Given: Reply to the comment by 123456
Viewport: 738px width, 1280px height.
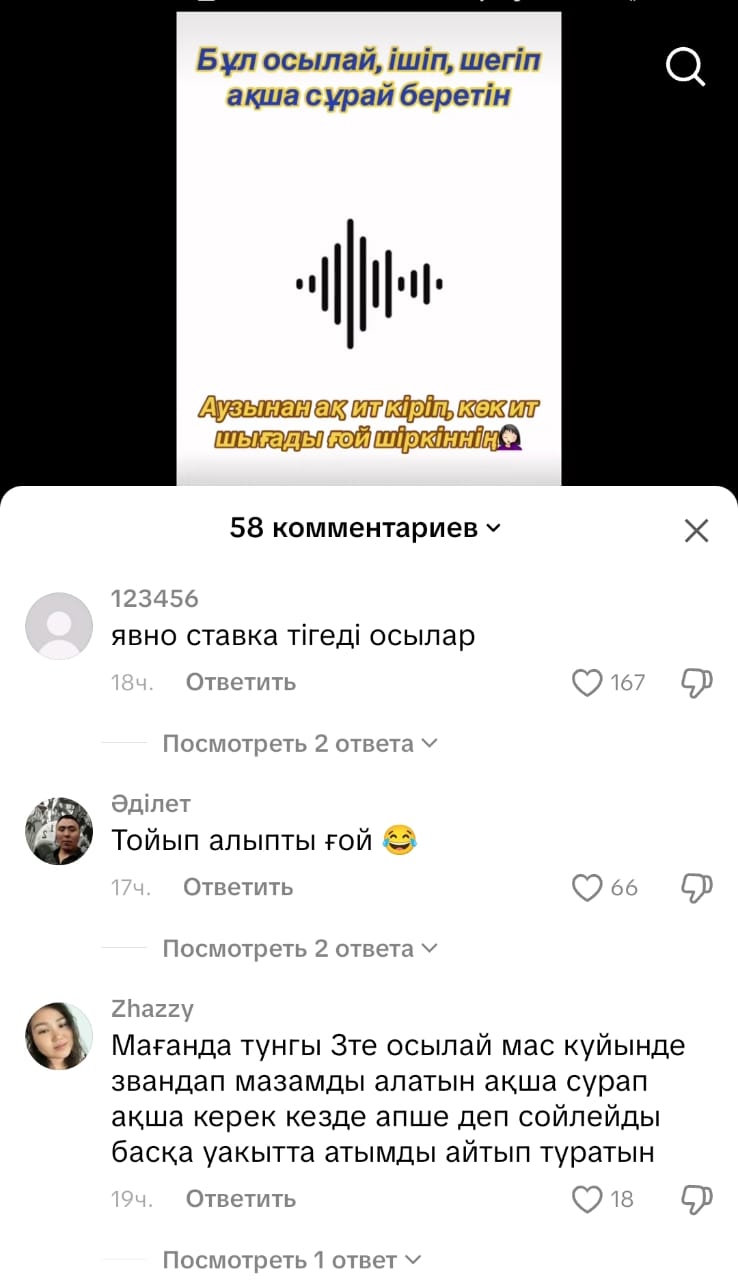Looking at the screenshot, I should click(x=240, y=682).
